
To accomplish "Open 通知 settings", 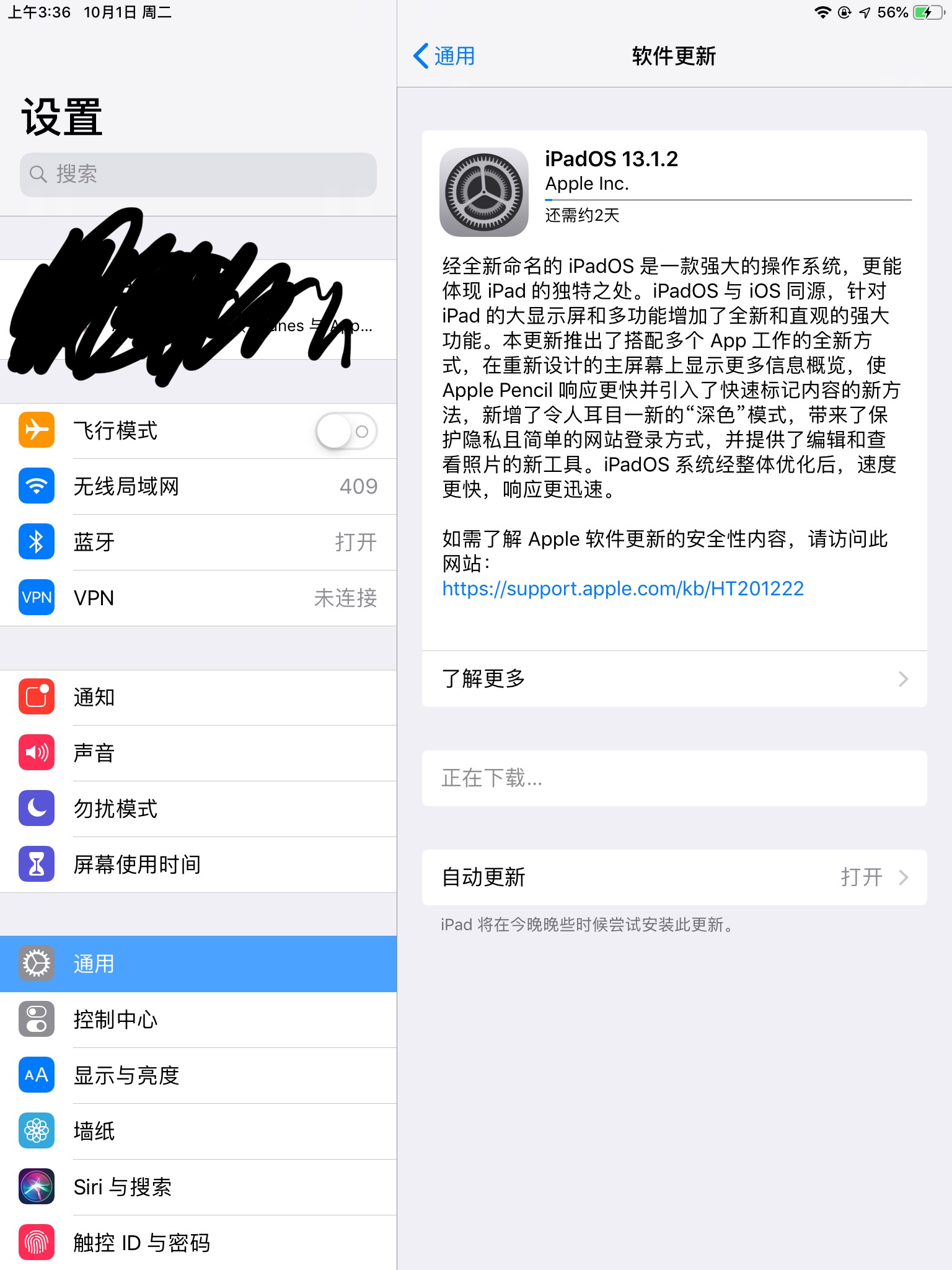I will pos(198,698).
